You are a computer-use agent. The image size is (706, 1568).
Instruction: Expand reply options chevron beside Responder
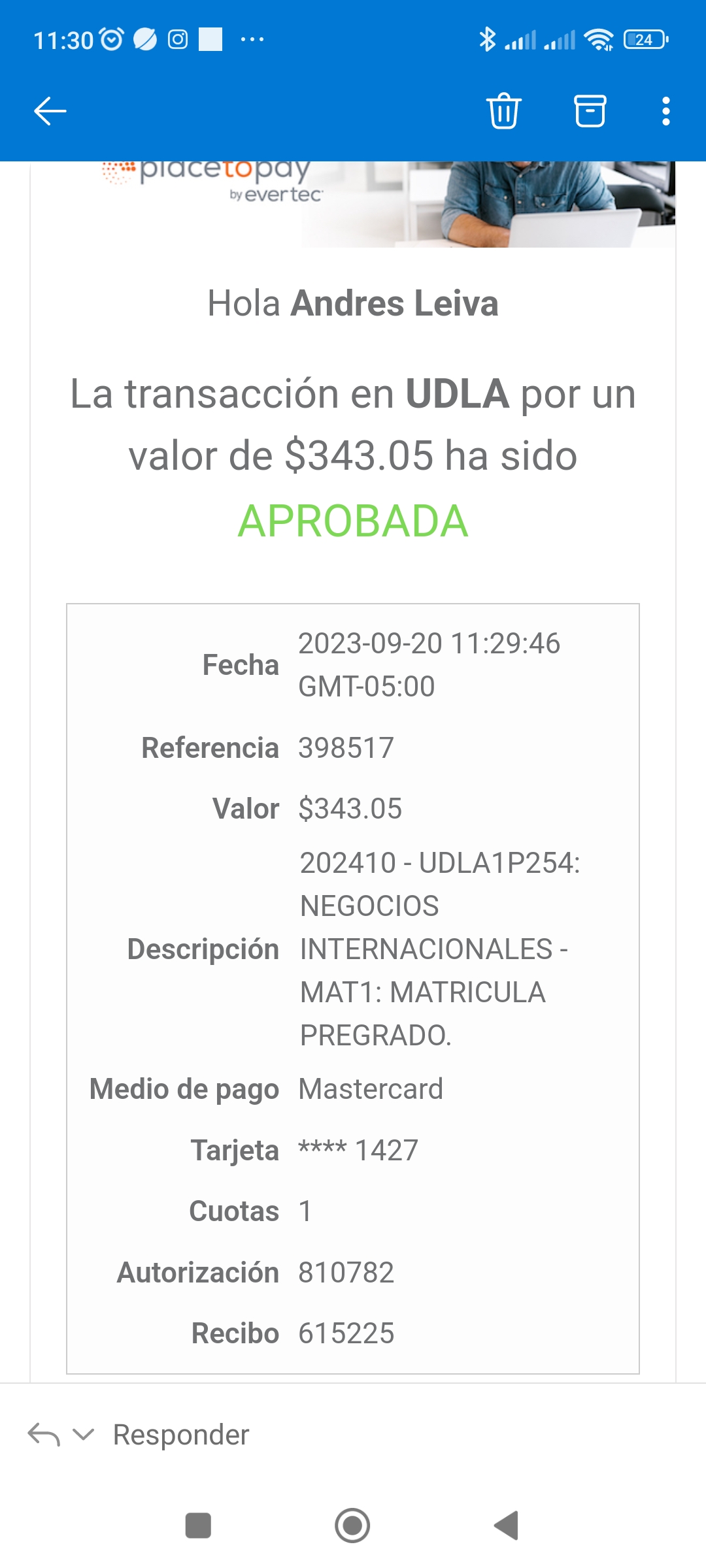coord(84,1435)
